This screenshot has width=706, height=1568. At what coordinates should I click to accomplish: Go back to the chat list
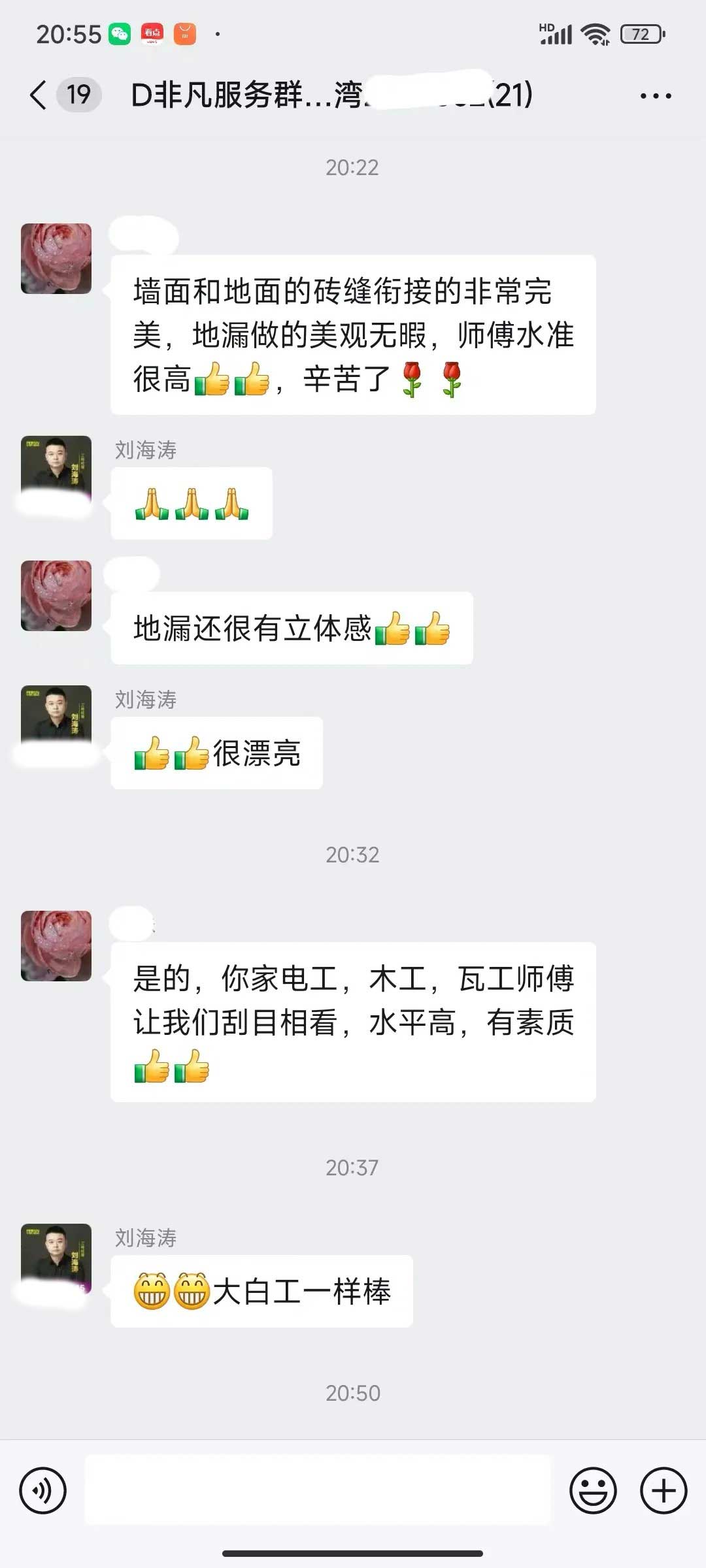(x=39, y=95)
